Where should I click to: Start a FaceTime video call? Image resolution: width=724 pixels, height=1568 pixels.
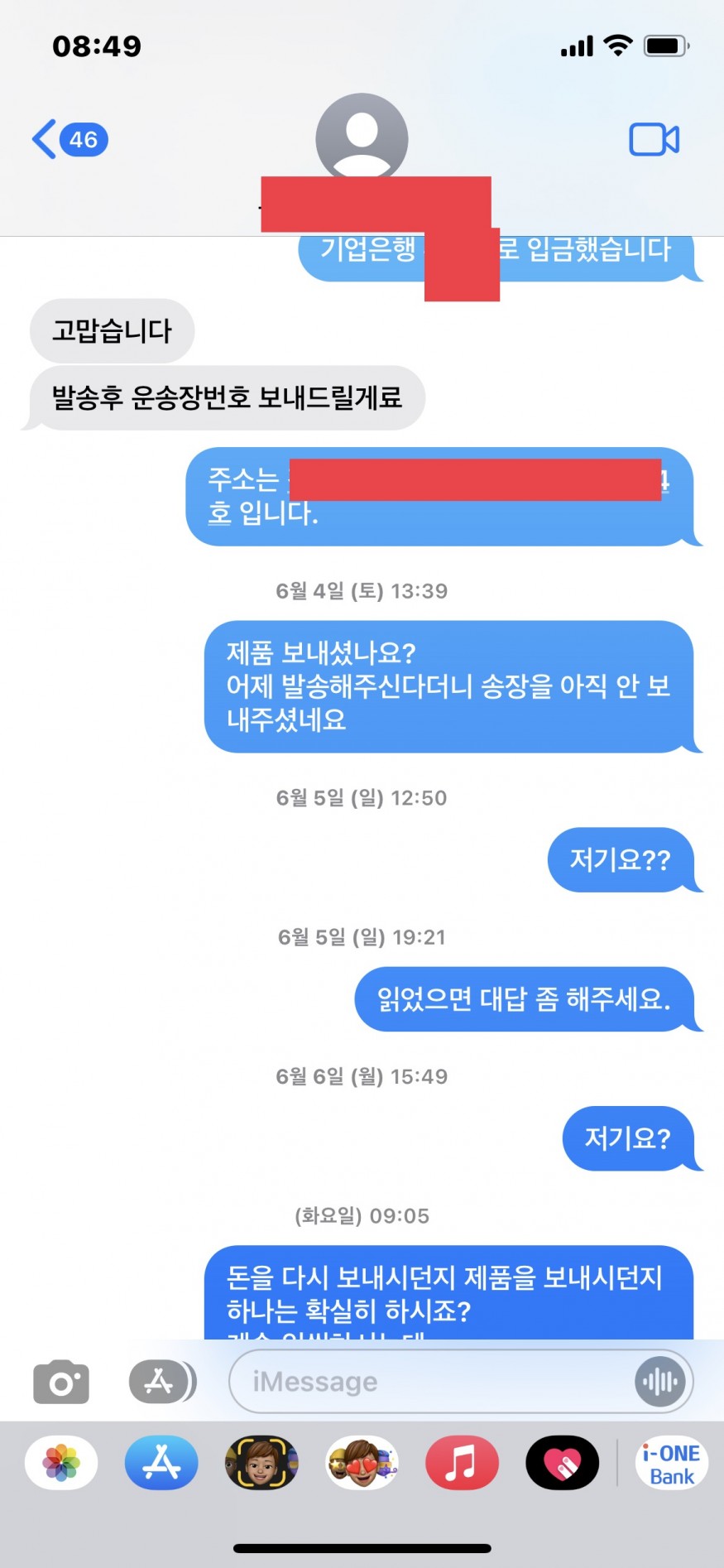click(x=654, y=140)
